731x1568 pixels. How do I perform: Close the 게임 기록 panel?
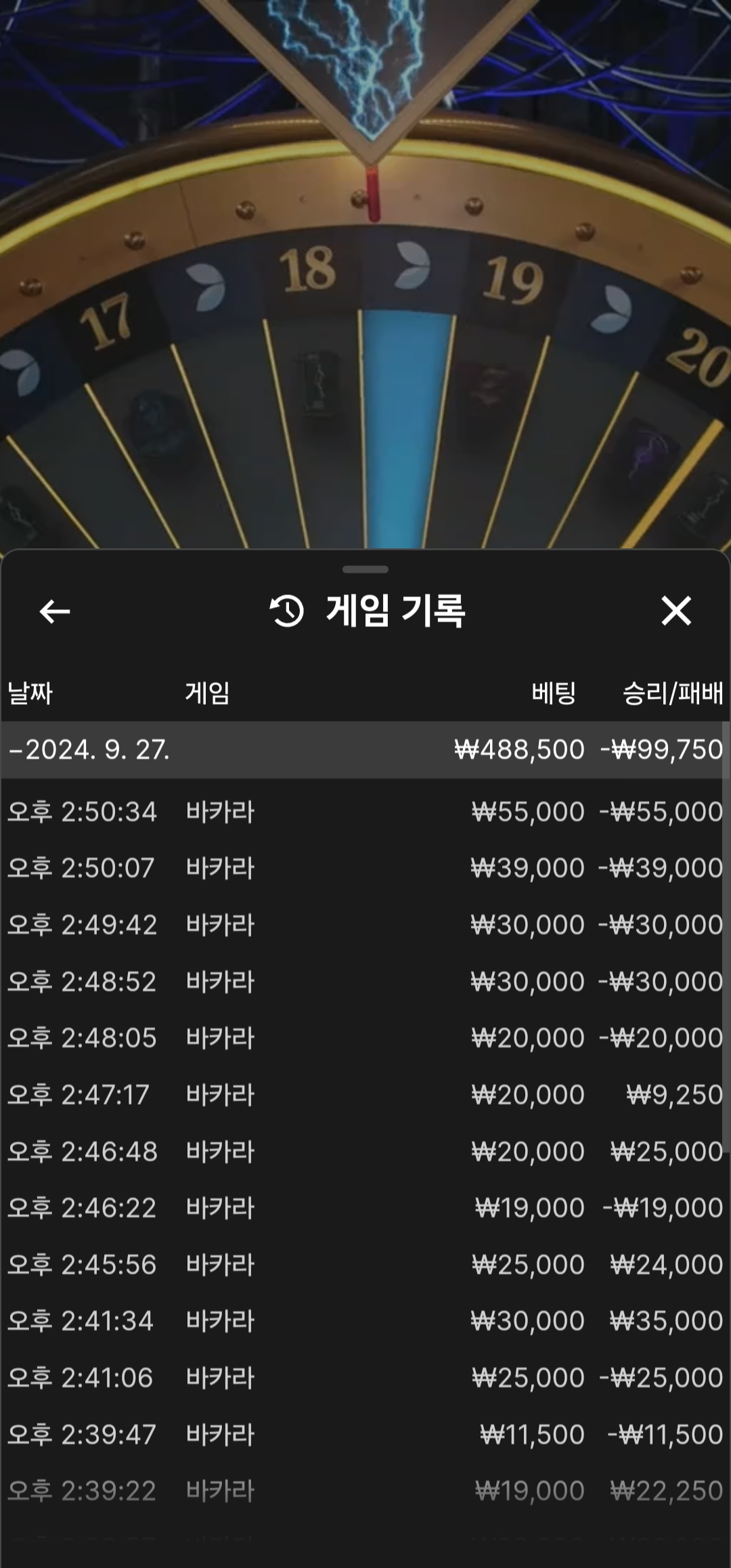click(x=675, y=611)
